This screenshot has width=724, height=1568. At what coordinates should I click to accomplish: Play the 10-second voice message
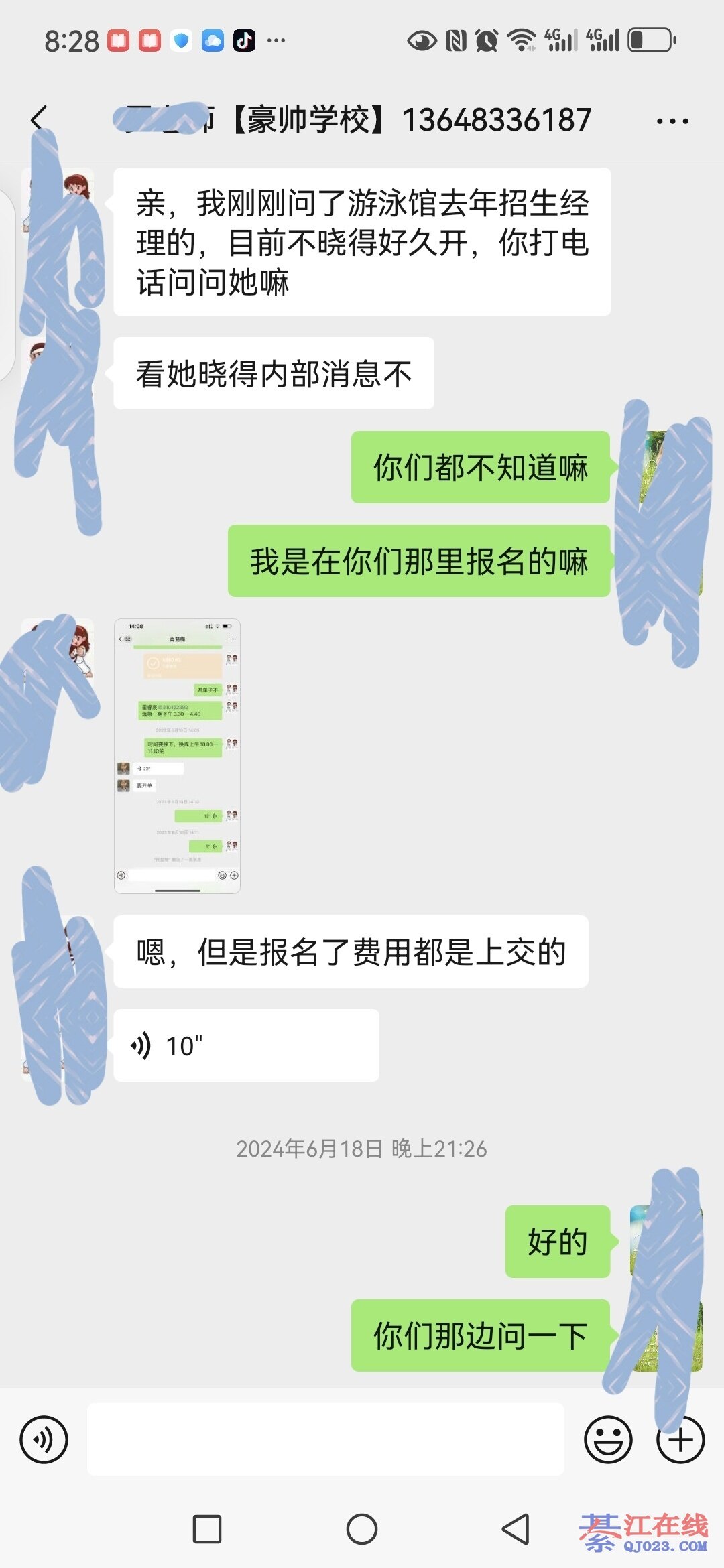[x=245, y=1045]
